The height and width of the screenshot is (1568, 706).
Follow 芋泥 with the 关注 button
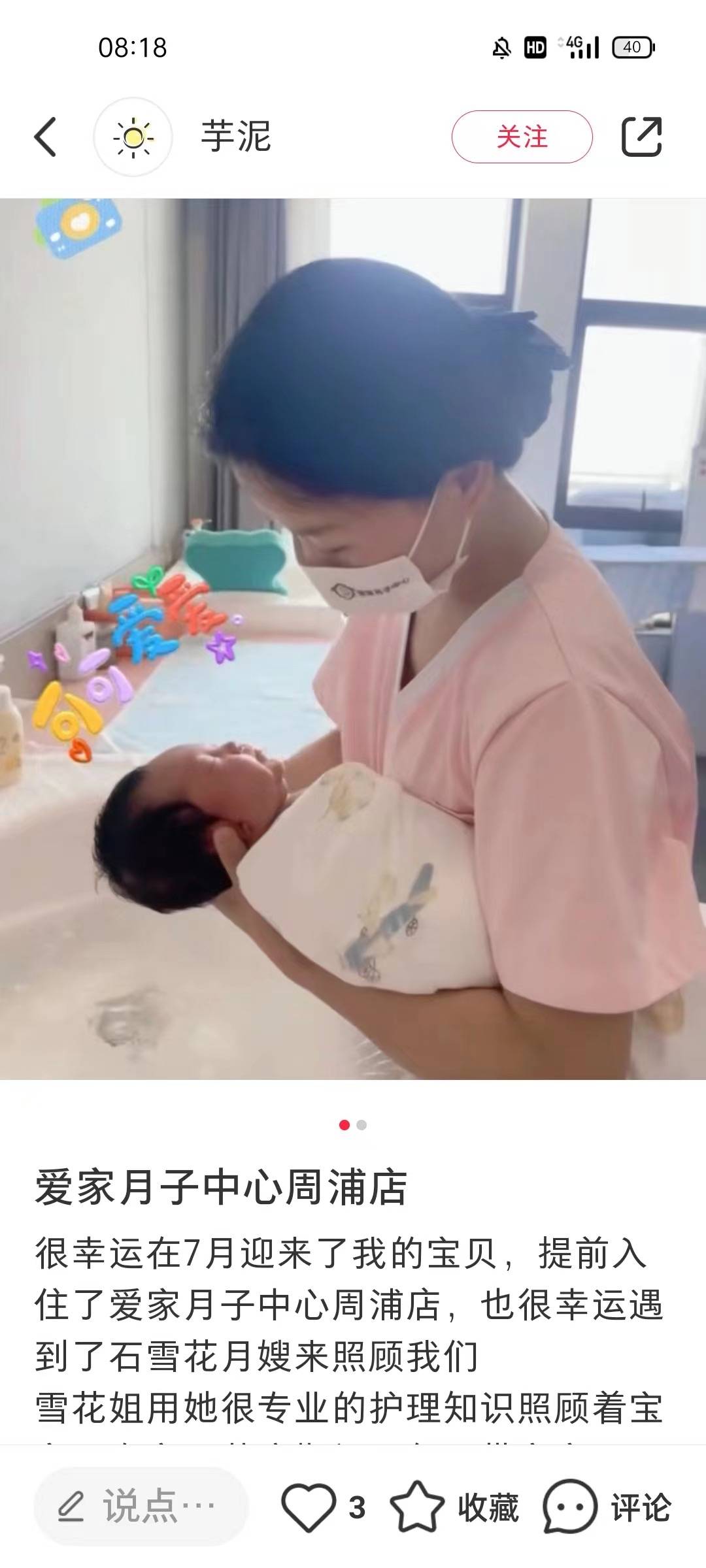click(x=522, y=137)
